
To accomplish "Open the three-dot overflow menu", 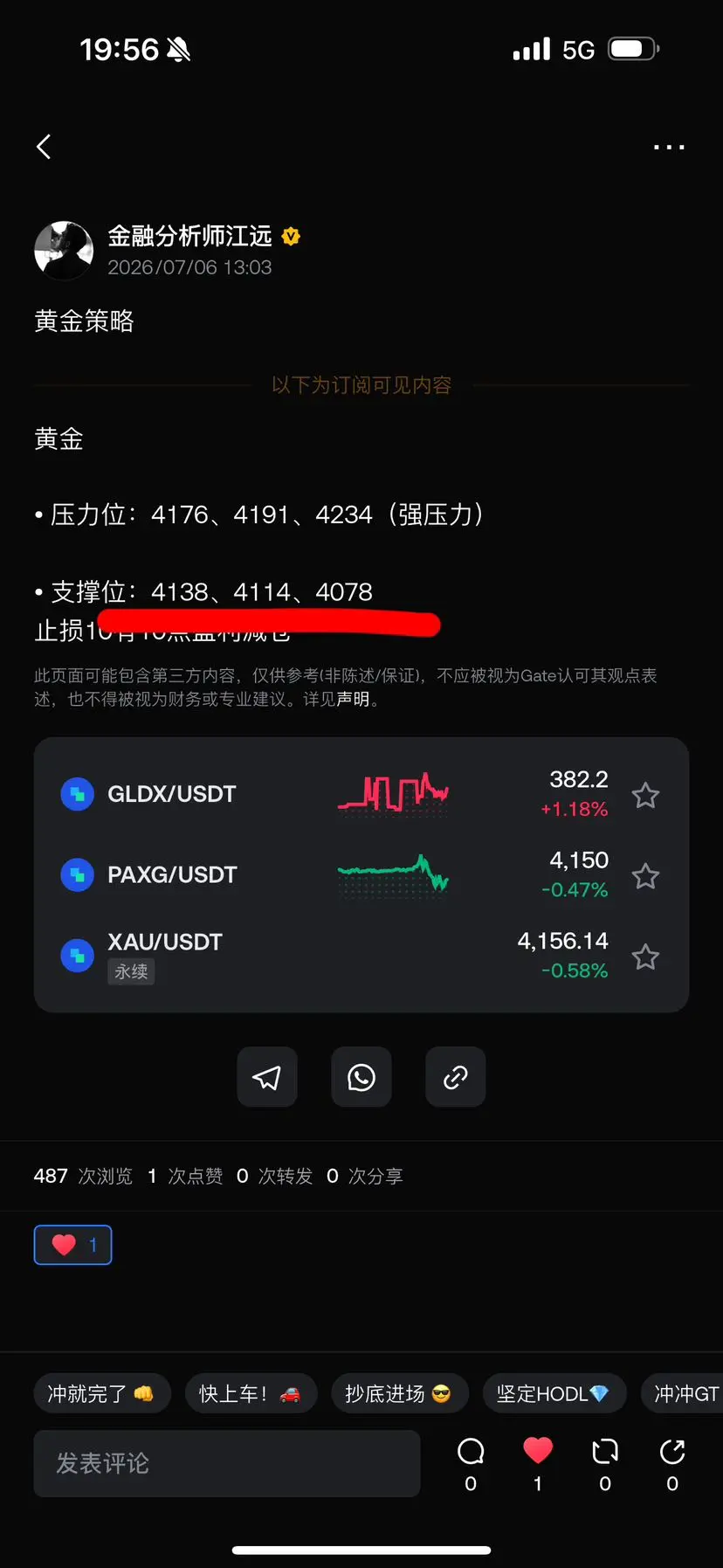I will coord(669,147).
